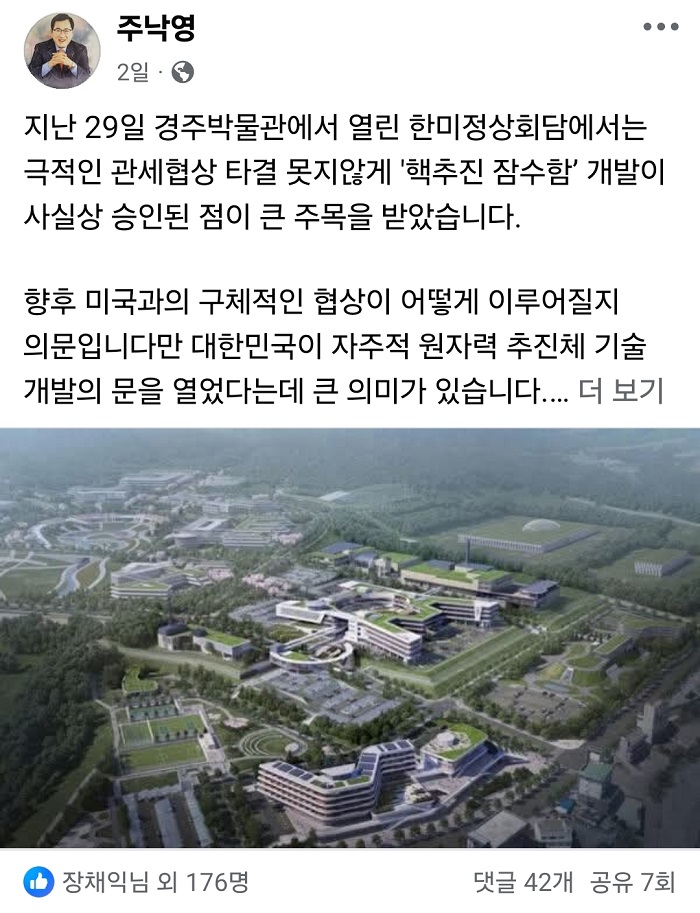
Task: Open the aerial campus photo
Action: [x=350, y=638]
